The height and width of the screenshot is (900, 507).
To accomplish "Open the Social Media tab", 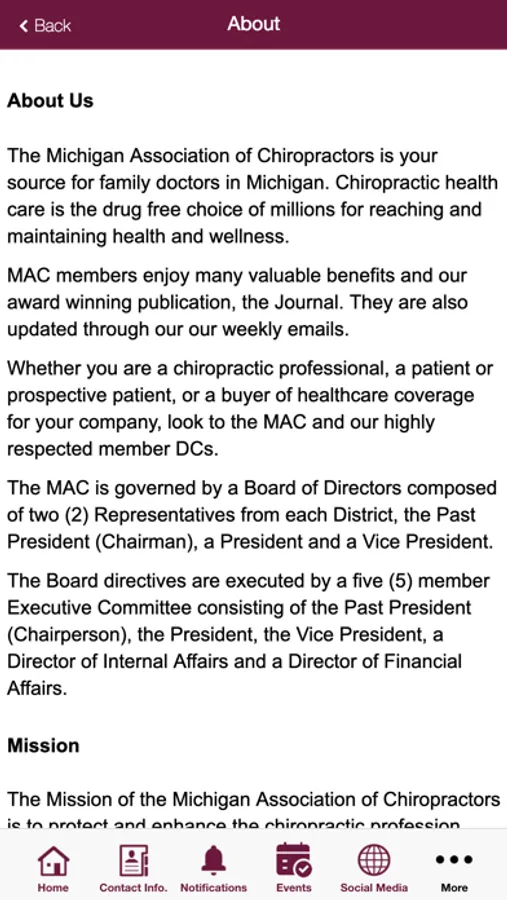I will 374,868.
